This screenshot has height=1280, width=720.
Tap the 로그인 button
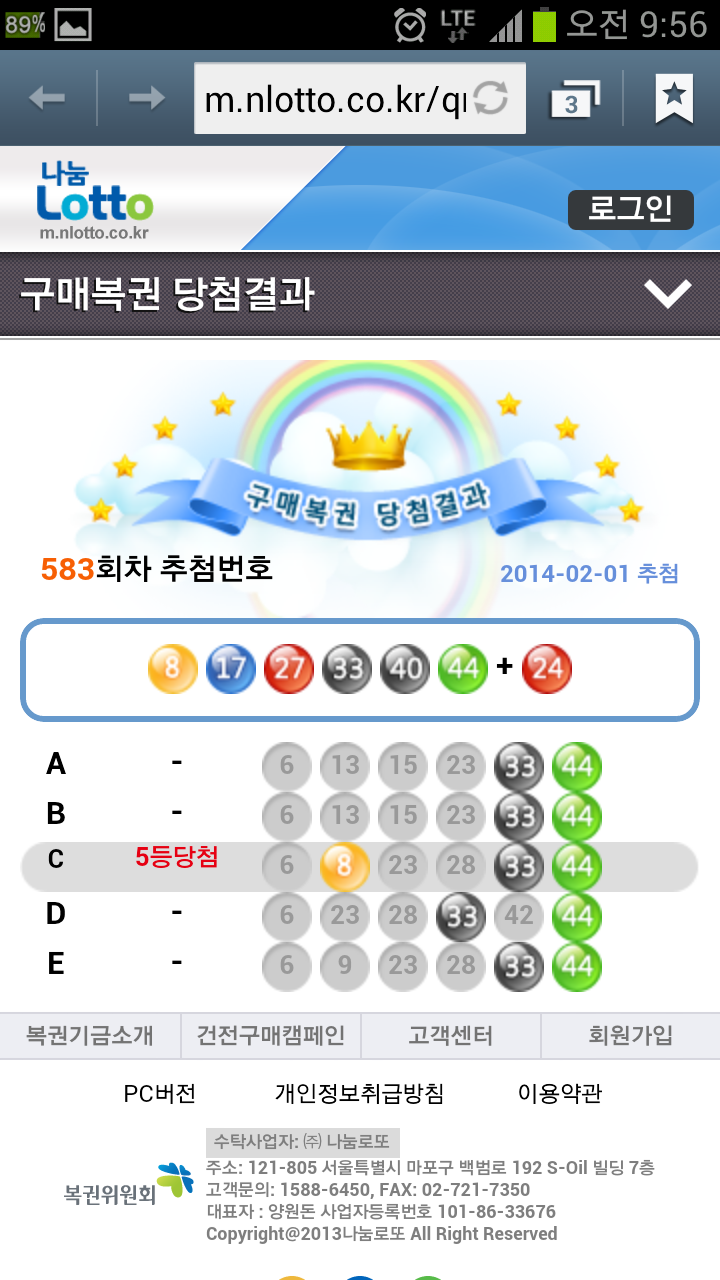[630, 210]
